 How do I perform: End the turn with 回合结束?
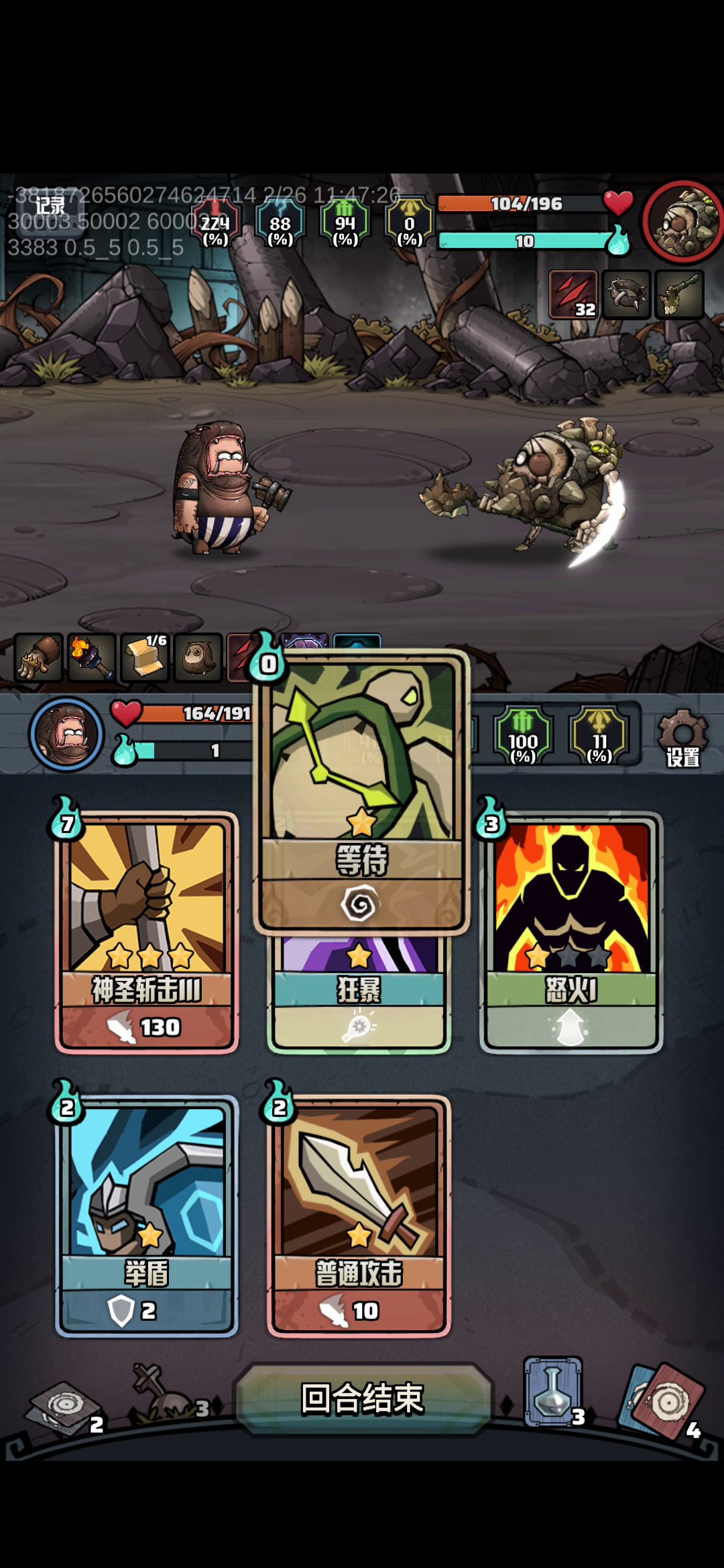tap(362, 1399)
